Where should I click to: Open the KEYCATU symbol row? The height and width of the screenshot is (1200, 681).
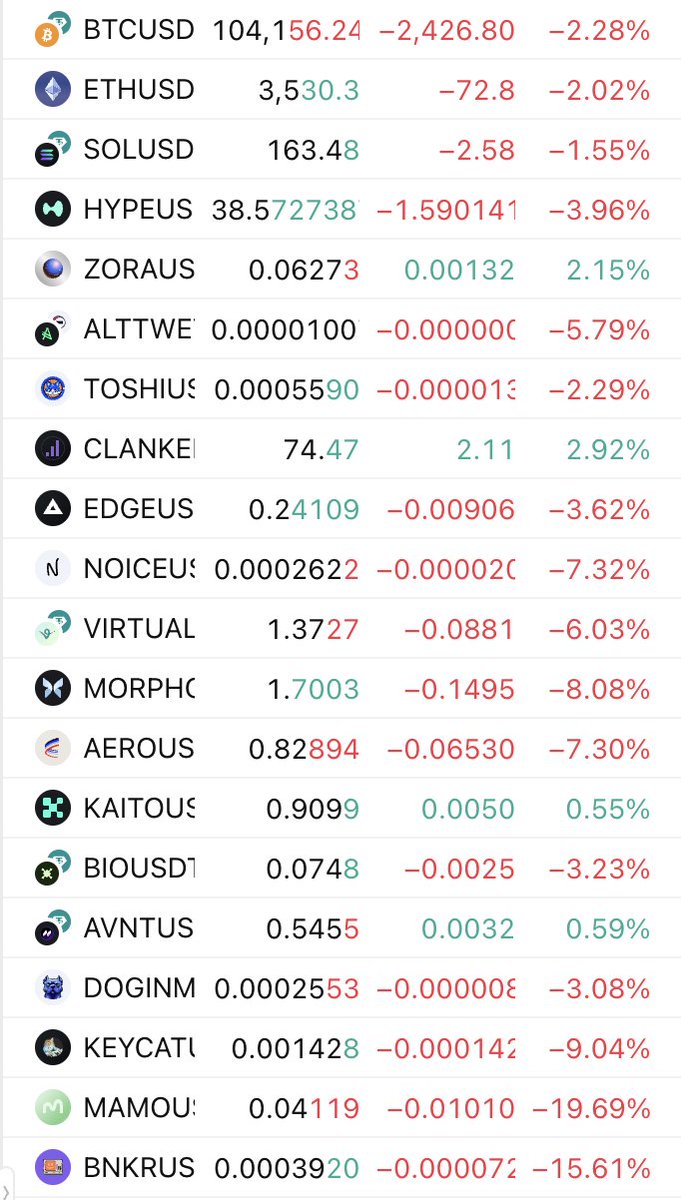click(138, 1049)
